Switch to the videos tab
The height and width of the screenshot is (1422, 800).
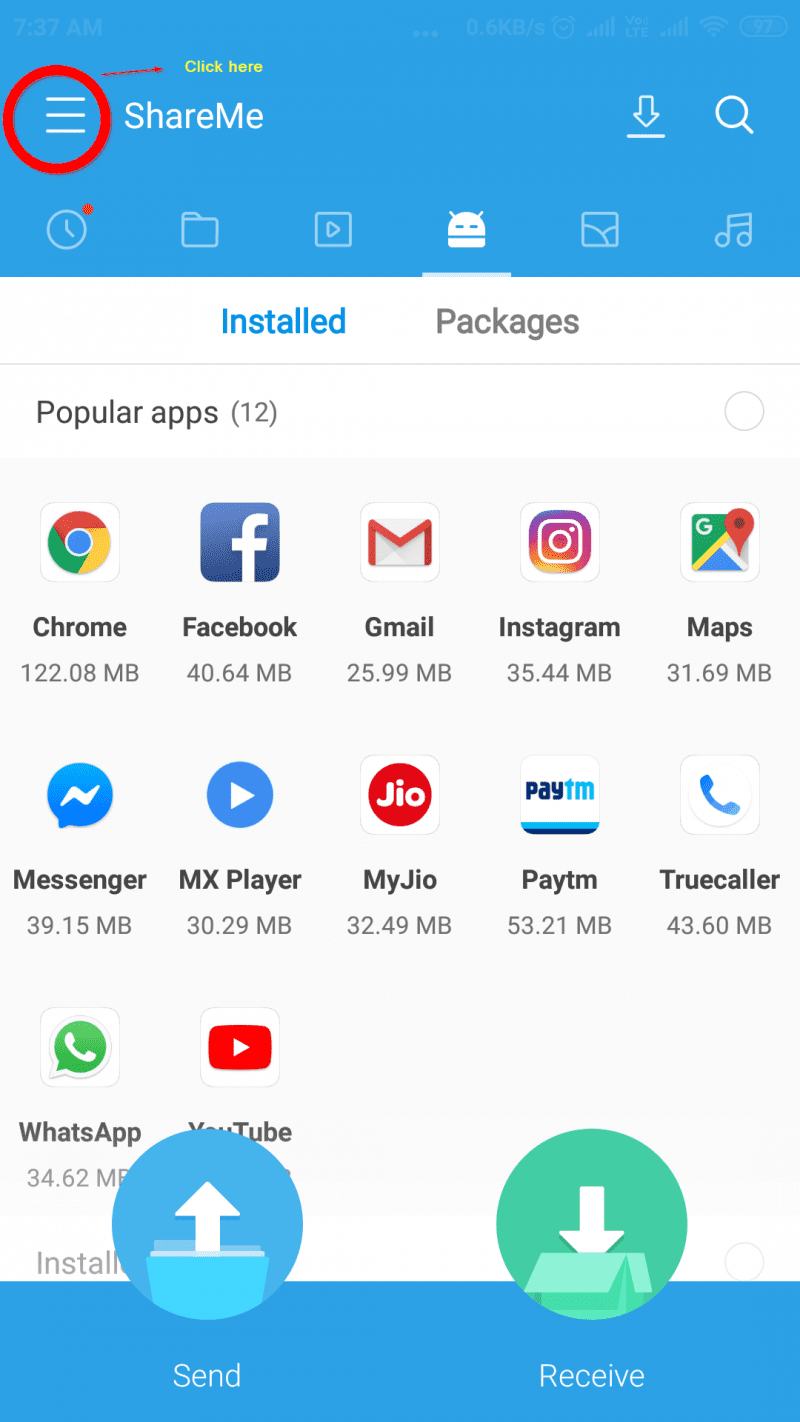[333, 230]
